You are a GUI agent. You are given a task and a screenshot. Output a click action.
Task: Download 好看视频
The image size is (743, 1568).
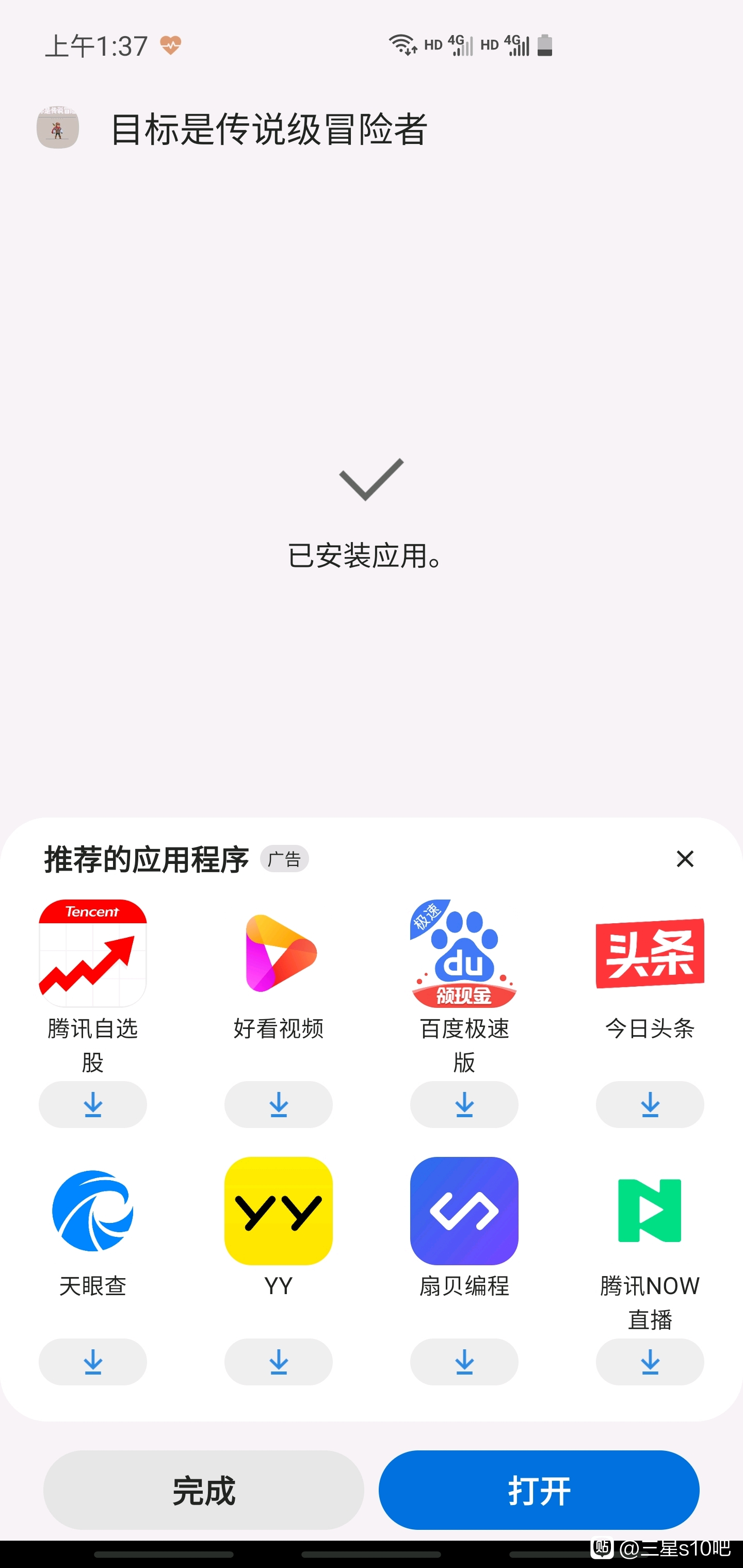click(x=278, y=1104)
